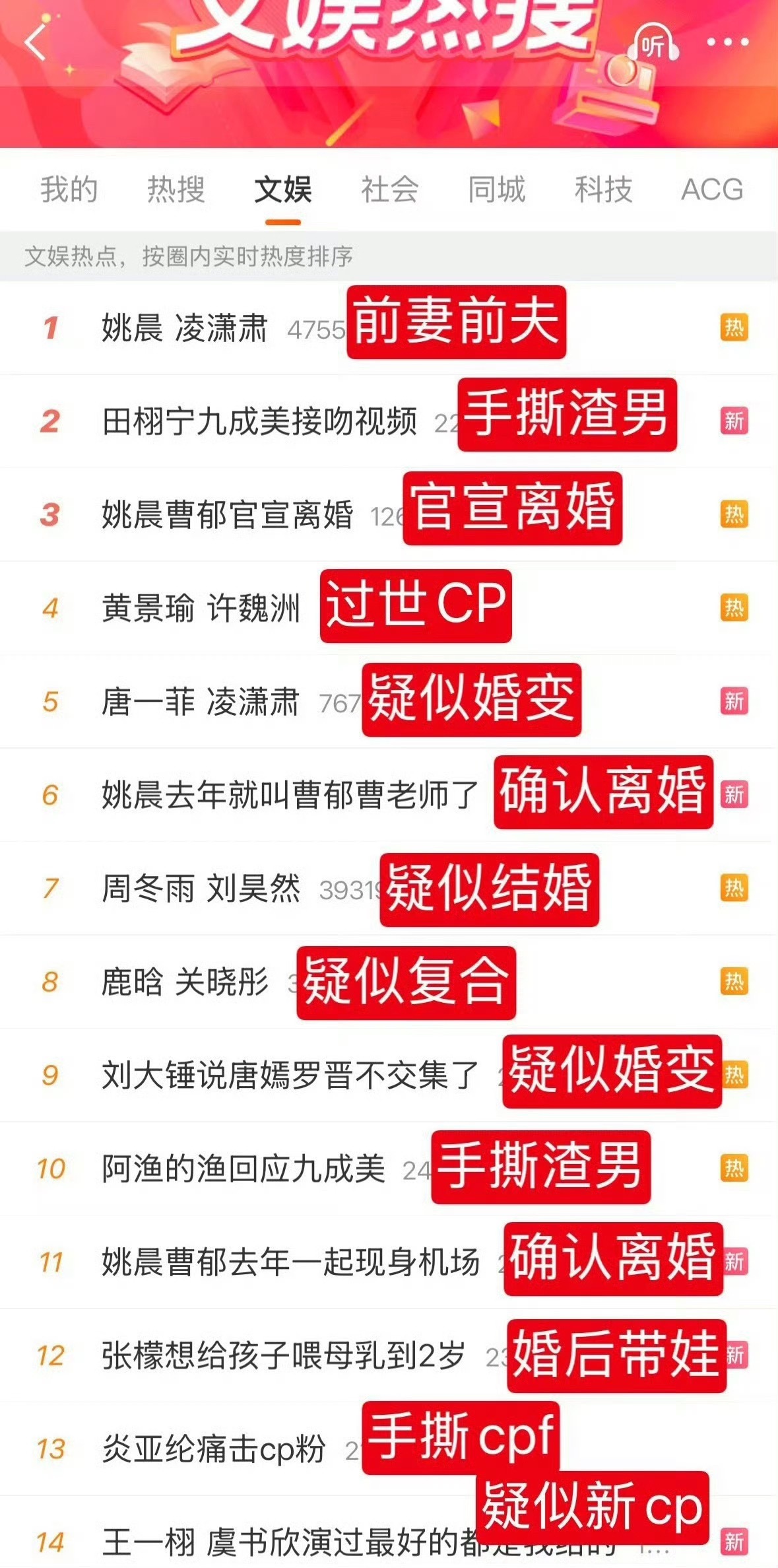778x1568 pixels.
Task: Click the 热 badge next to topic 1
Action: click(x=734, y=326)
